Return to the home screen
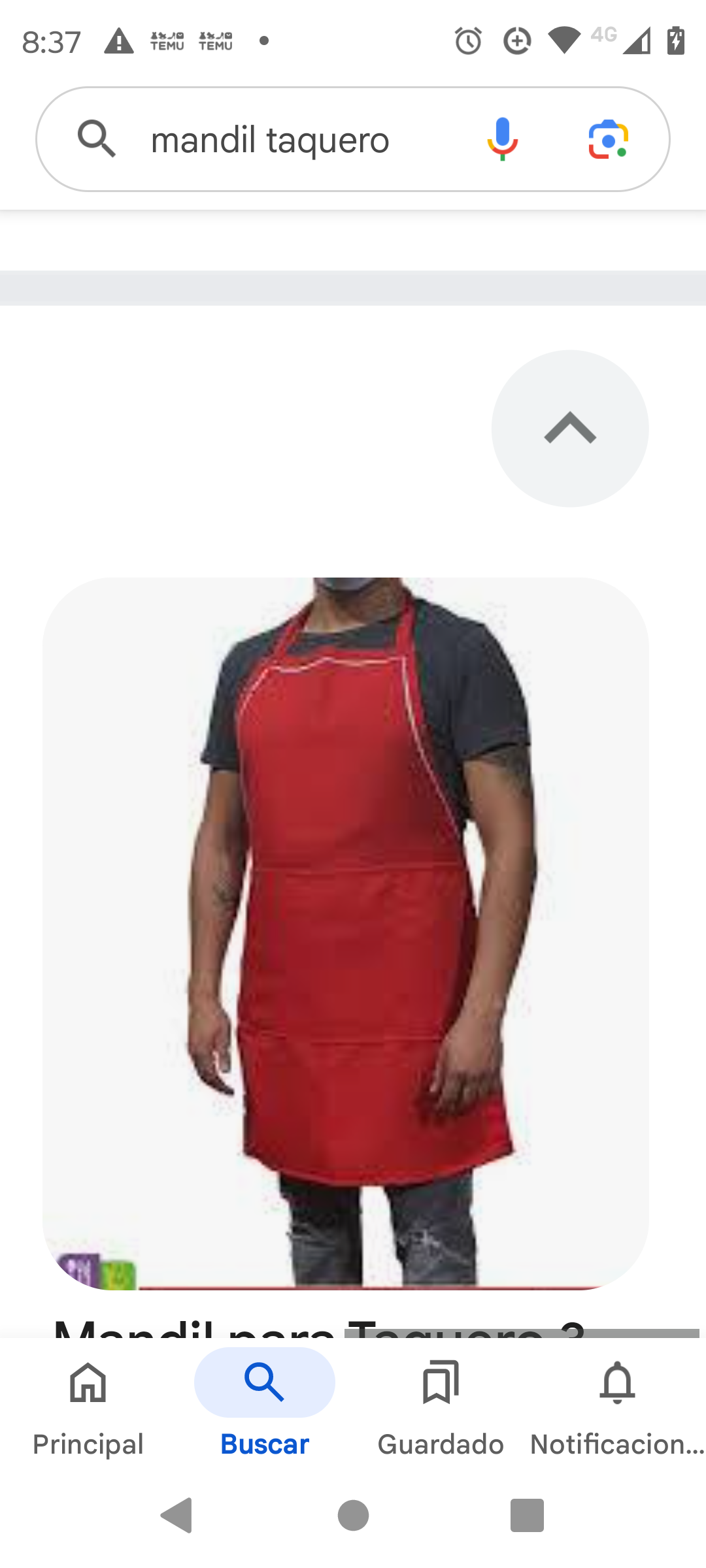Viewport: 706px width, 1568px height. [x=353, y=1515]
